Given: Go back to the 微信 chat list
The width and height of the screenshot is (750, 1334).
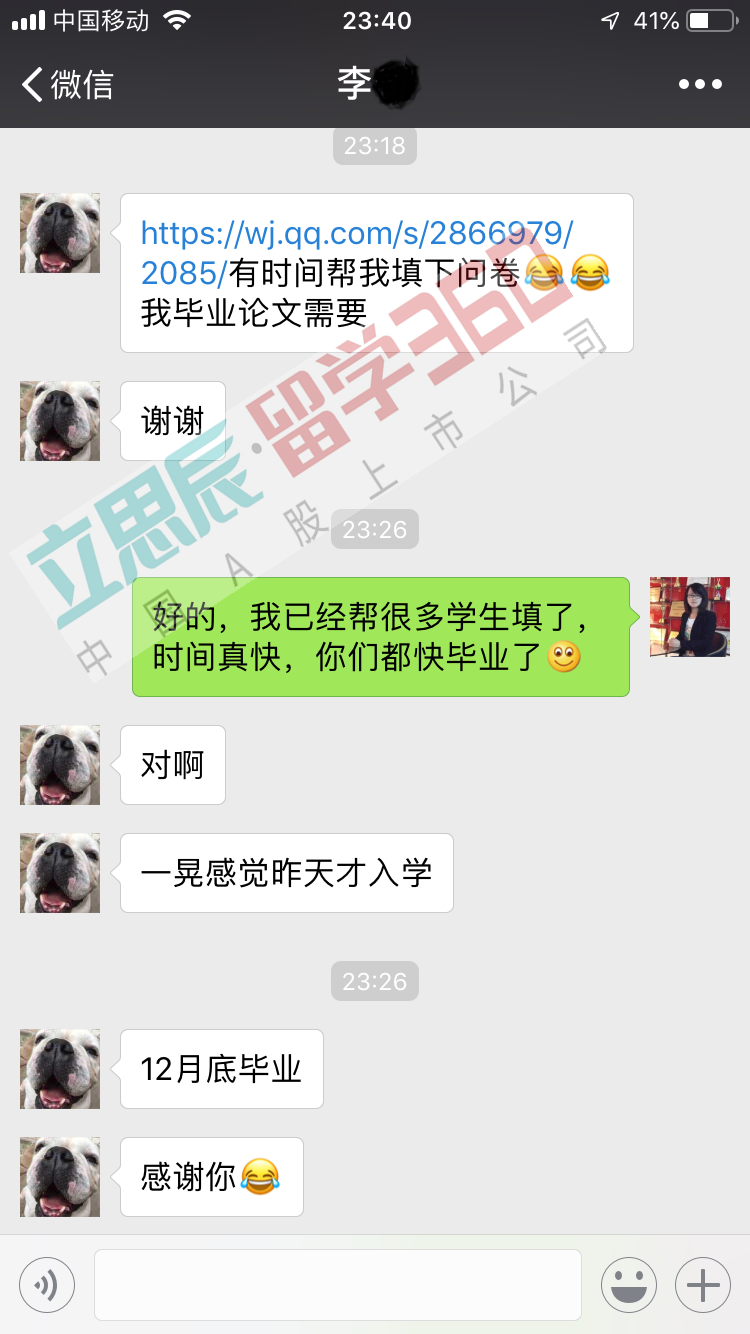Looking at the screenshot, I should coord(66,84).
